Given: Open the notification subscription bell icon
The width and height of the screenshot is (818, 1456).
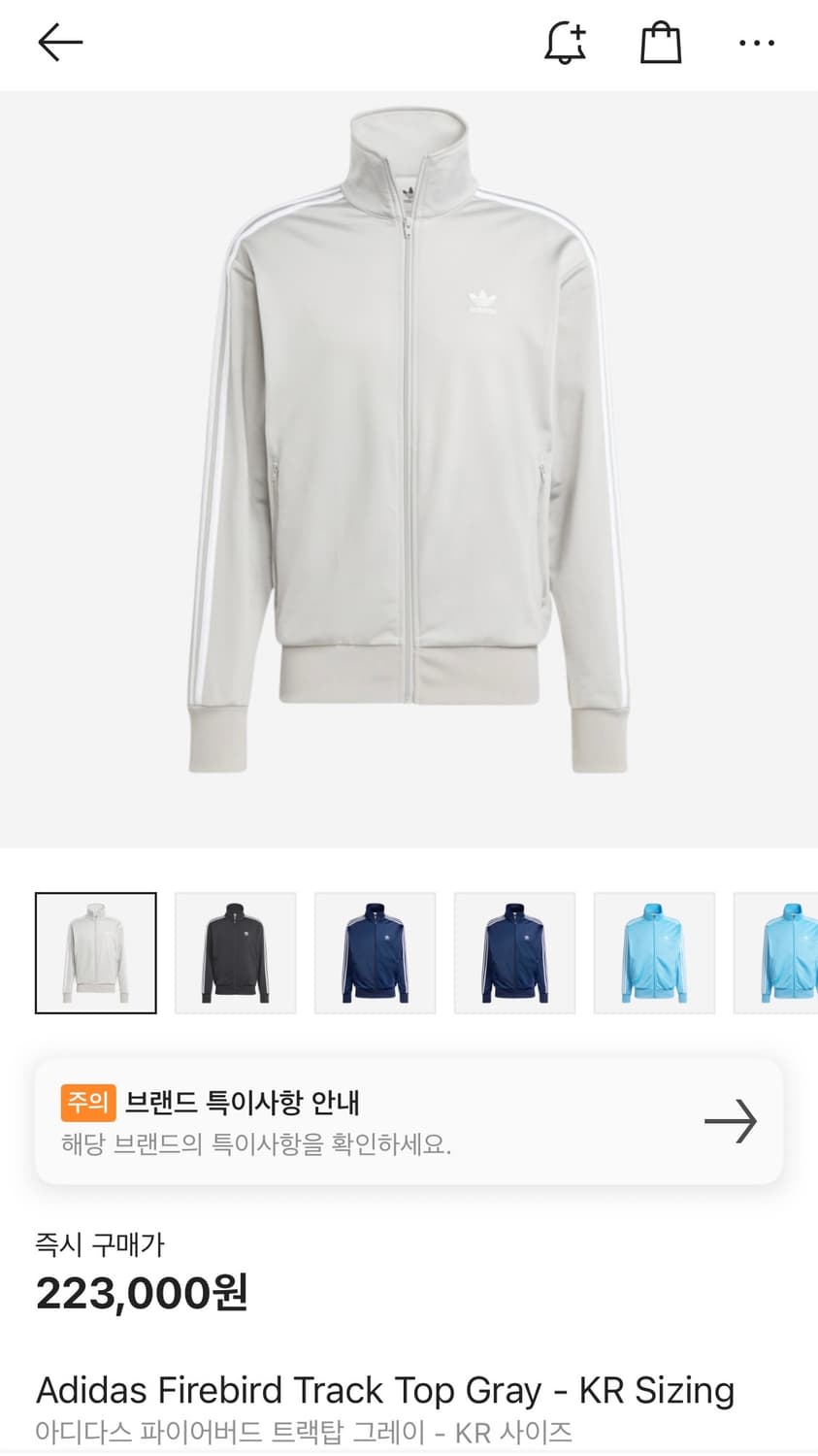Looking at the screenshot, I should coord(566,43).
